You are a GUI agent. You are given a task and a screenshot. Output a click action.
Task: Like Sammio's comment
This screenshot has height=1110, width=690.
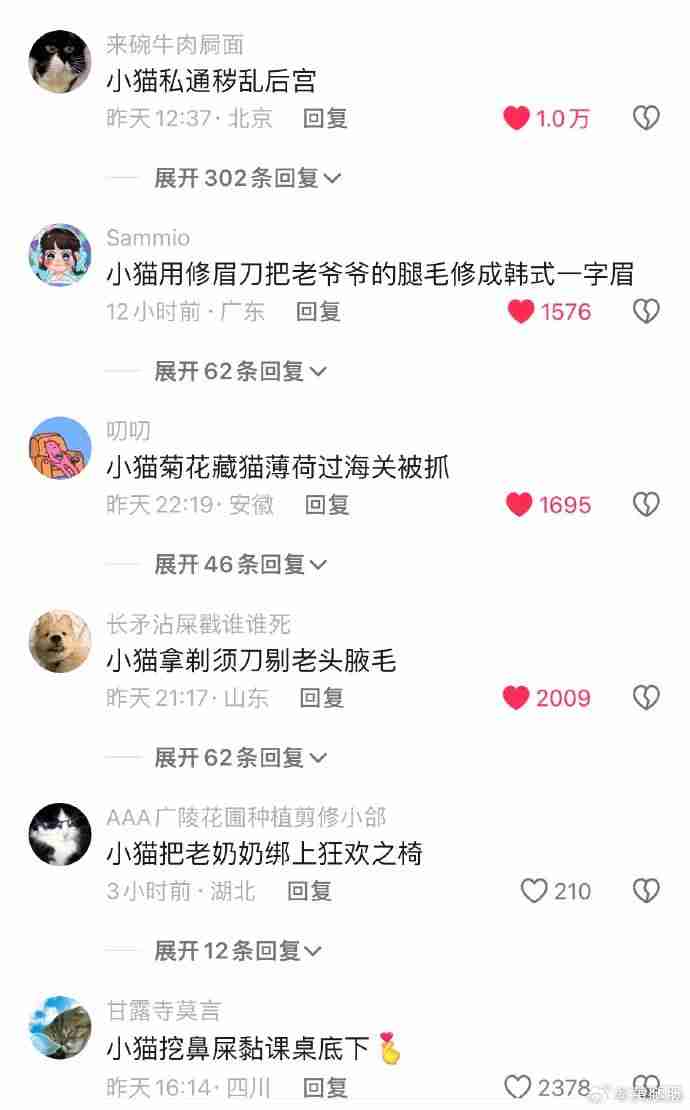pyautogui.click(x=520, y=312)
